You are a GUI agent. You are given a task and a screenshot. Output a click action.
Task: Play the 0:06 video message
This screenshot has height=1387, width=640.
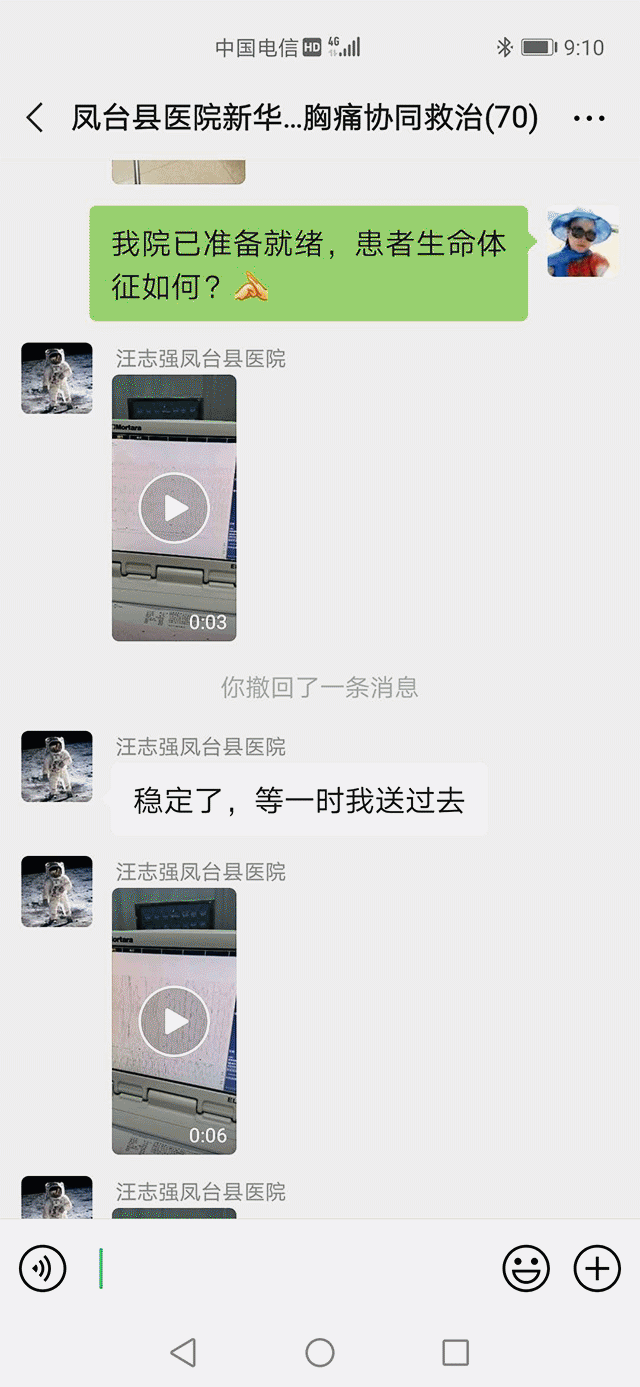[x=174, y=1021]
